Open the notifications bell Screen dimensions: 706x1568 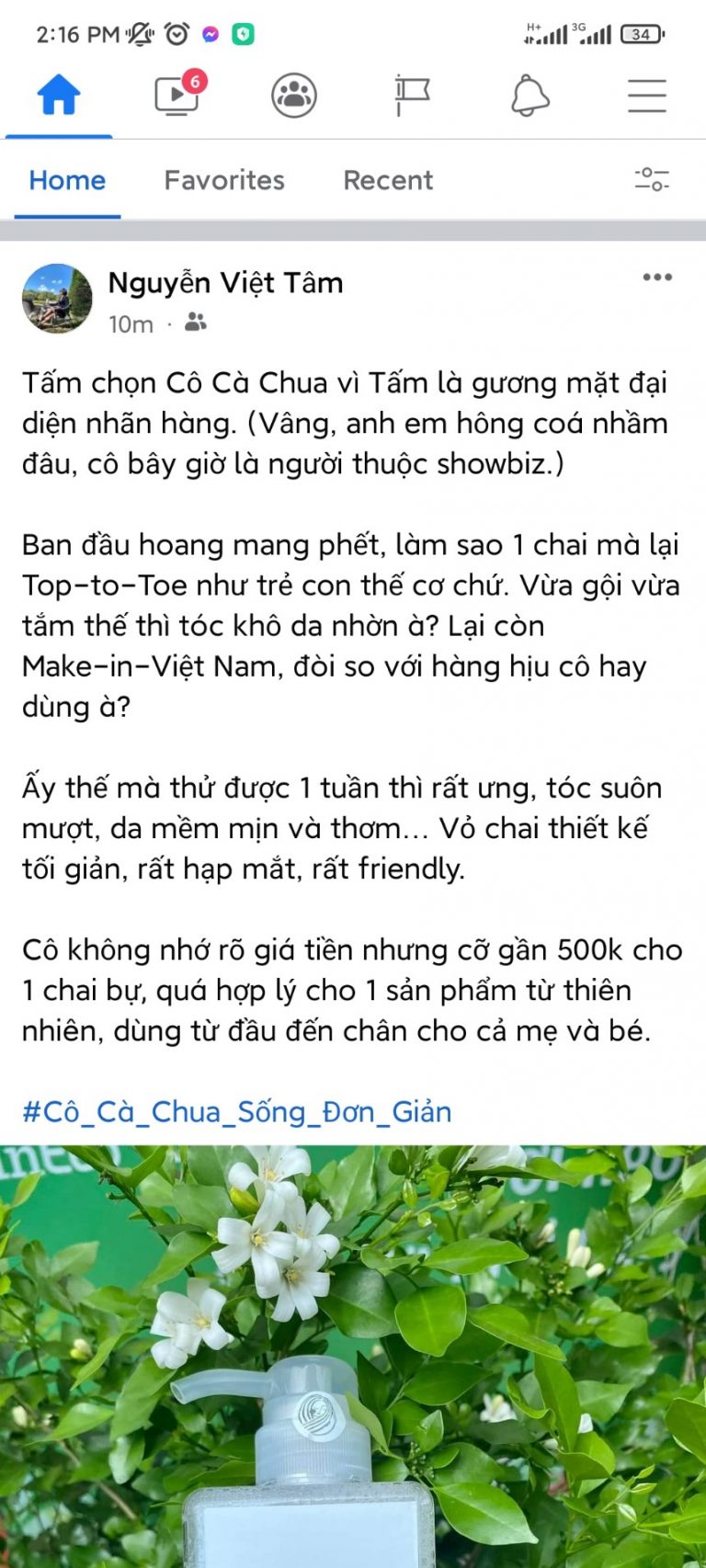click(529, 96)
